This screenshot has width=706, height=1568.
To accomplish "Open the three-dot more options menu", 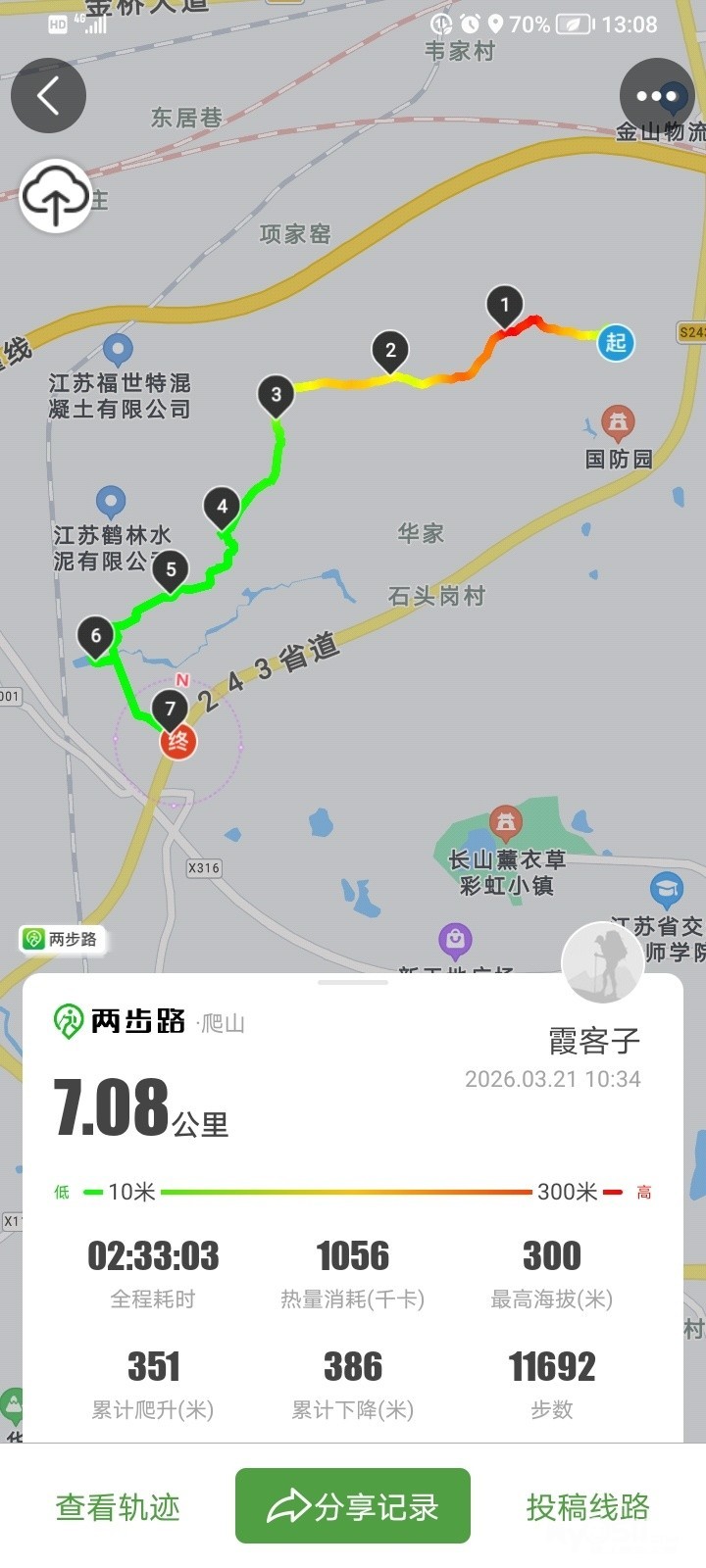I will [656, 96].
